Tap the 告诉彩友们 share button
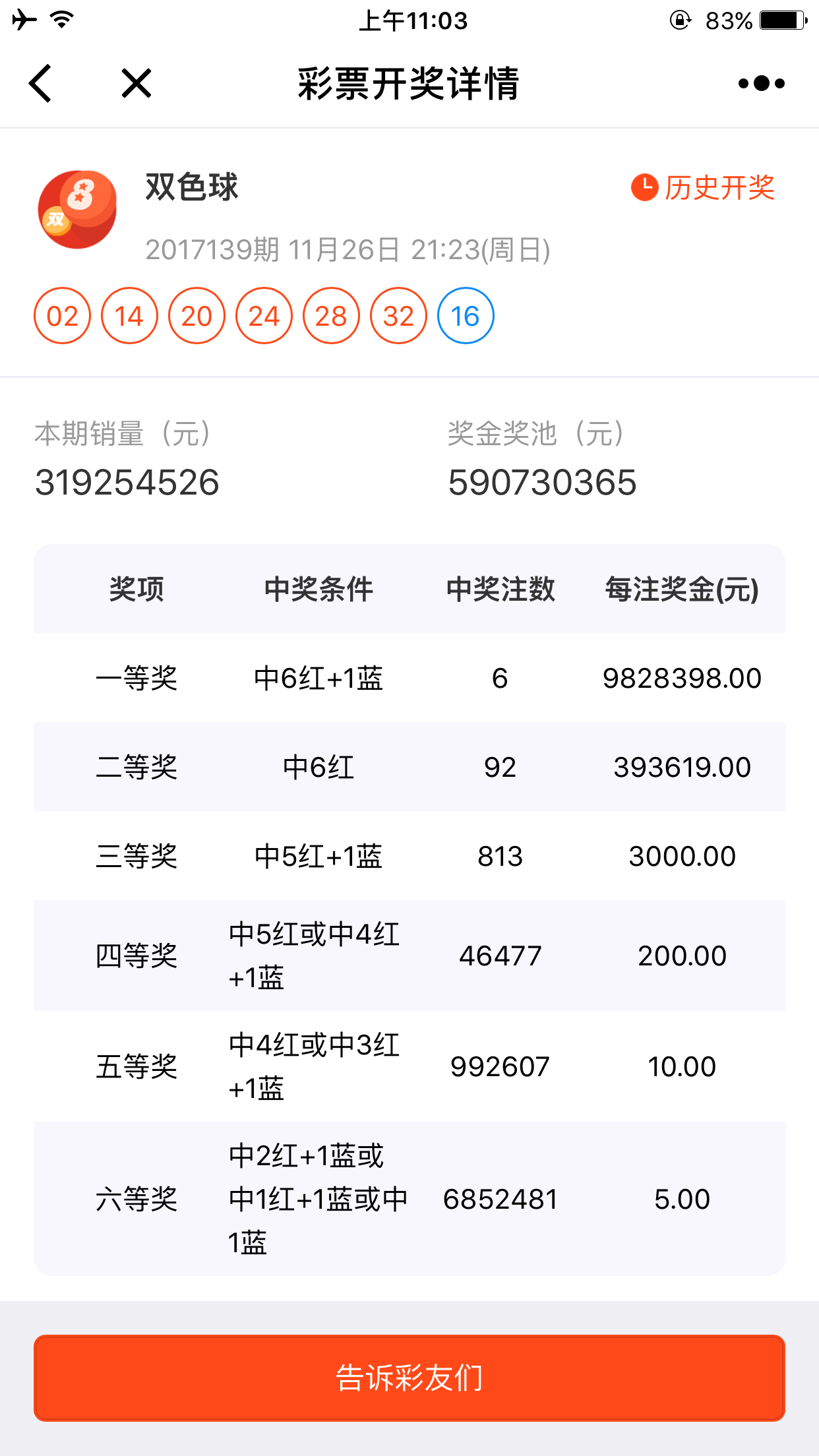Viewport: 819px width, 1456px height. coord(409,1378)
